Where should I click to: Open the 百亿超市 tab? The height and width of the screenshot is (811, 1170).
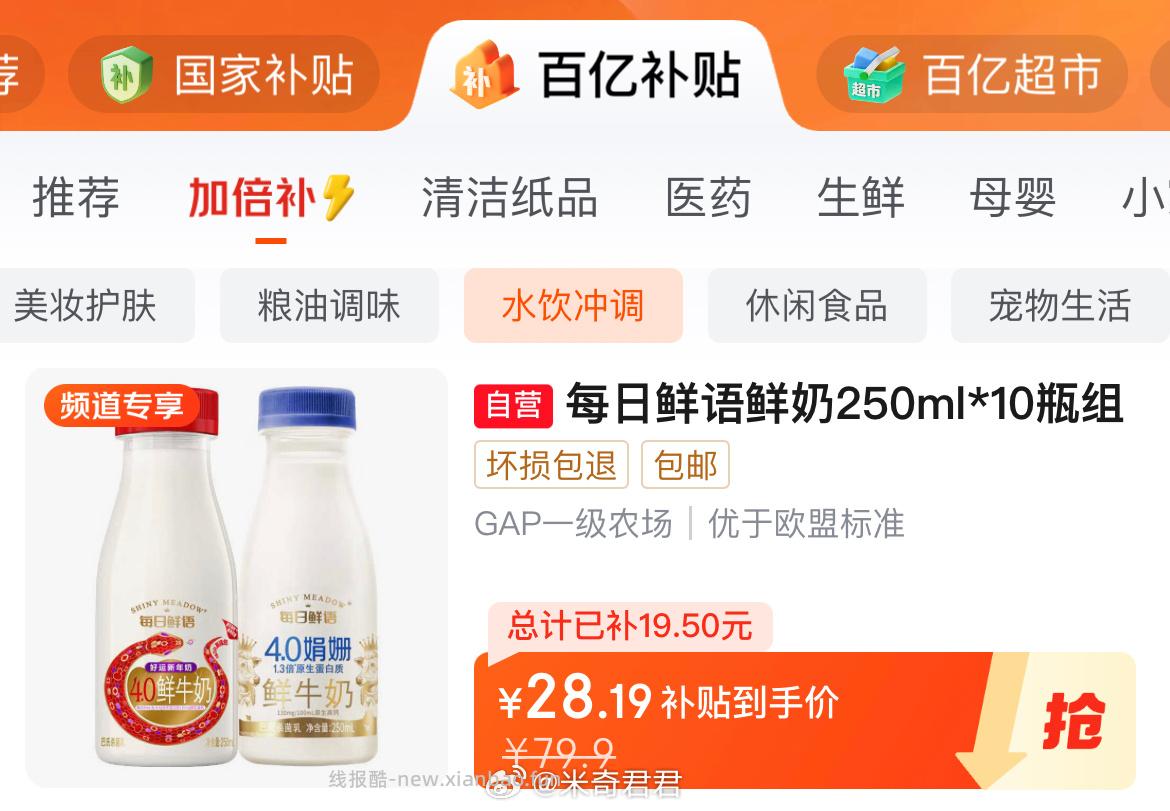pyautogui.click(x=971, y=74)
